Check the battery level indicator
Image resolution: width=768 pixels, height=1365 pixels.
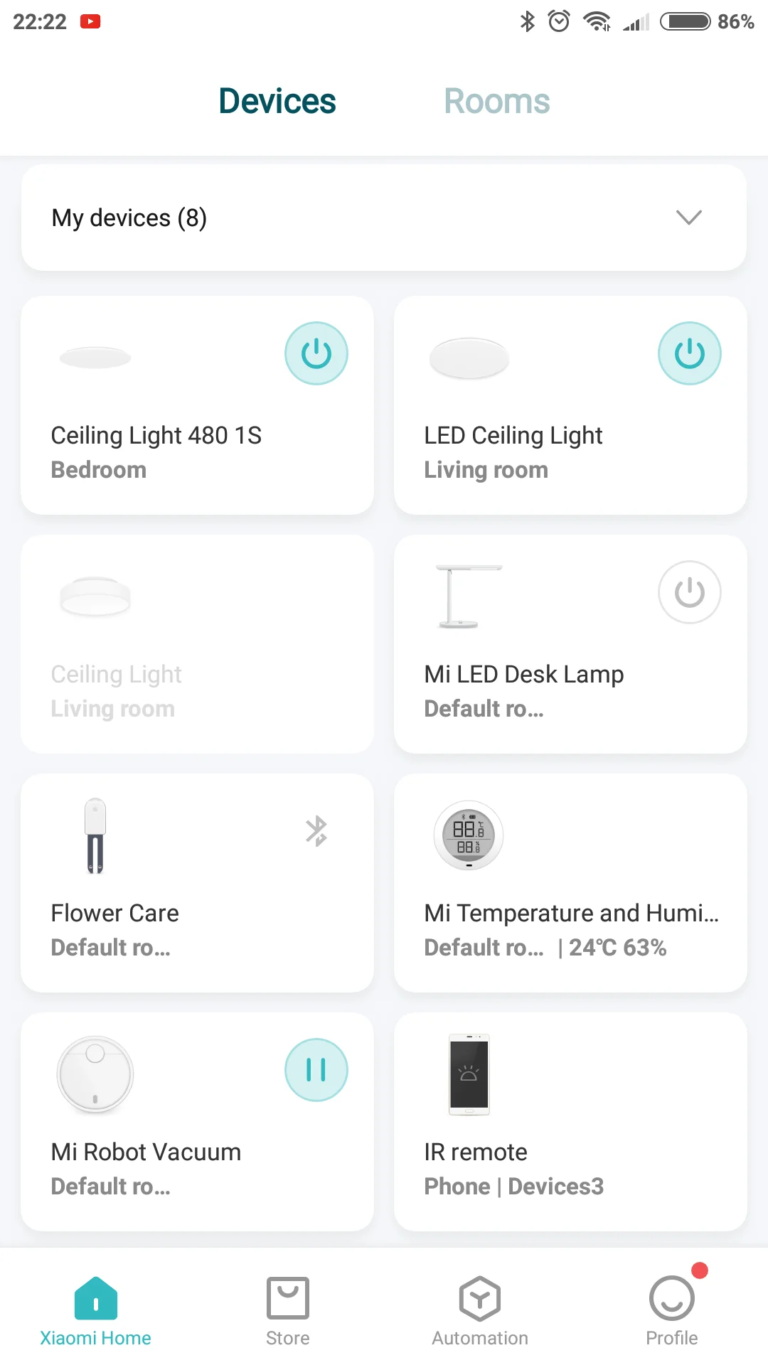686,21
